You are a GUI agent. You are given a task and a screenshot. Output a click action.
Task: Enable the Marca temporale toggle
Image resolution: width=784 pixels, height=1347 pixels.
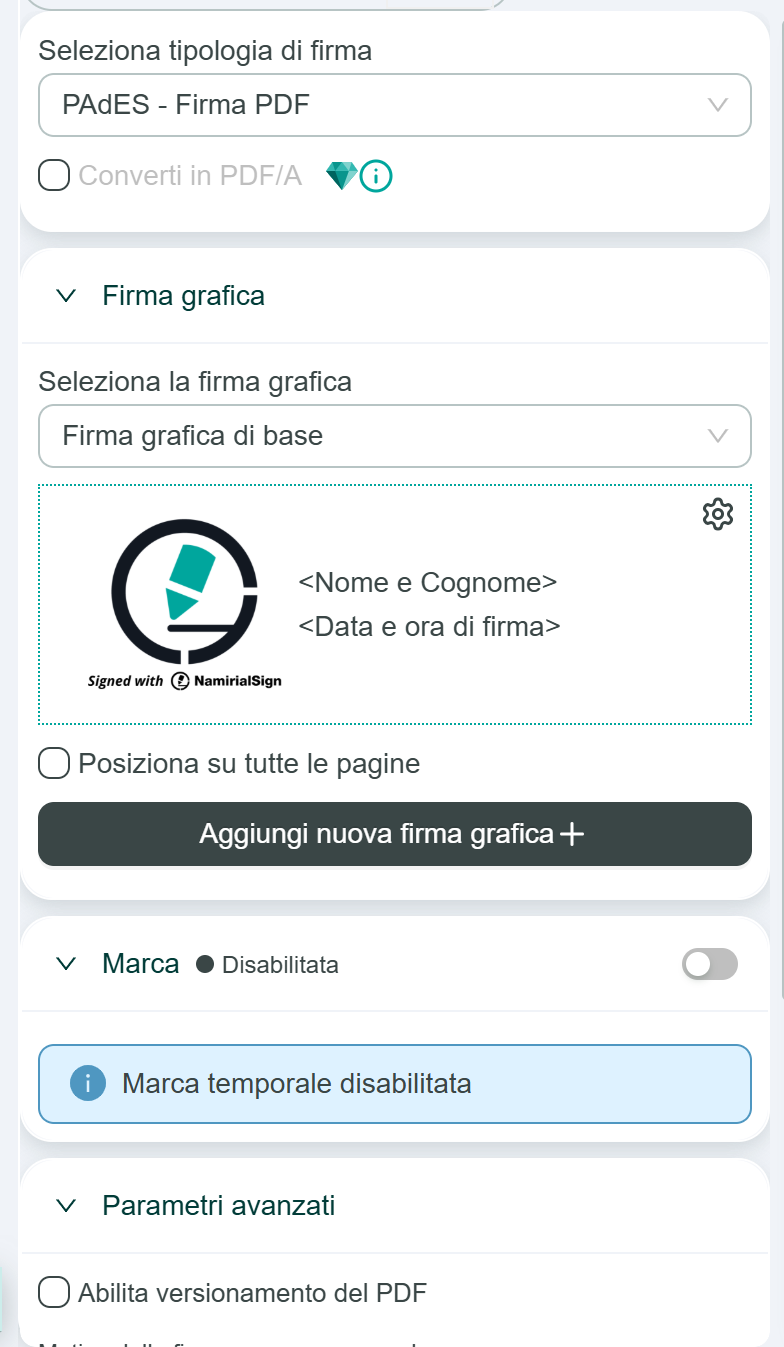tap(709, 964)
